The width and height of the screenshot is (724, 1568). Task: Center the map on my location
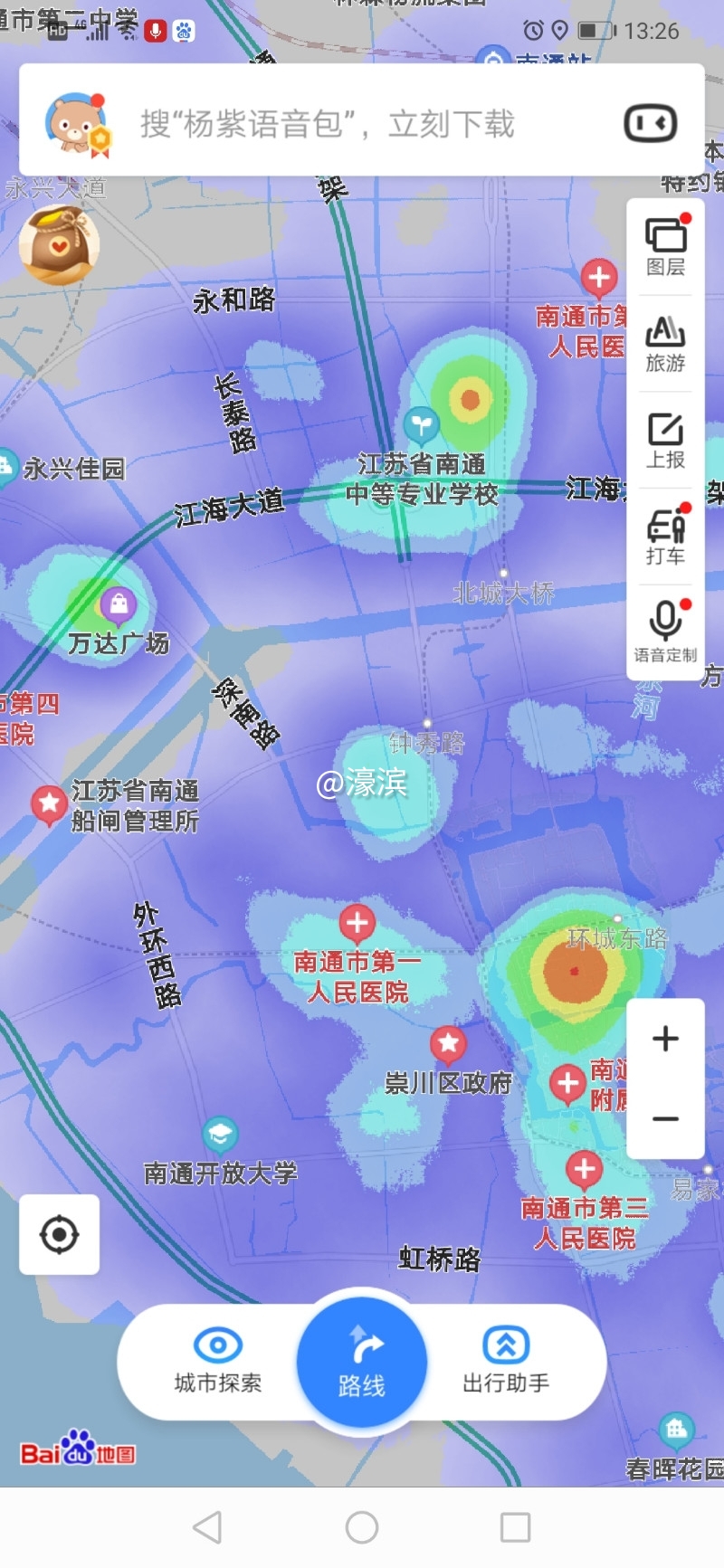click(x=60, y=1234)
